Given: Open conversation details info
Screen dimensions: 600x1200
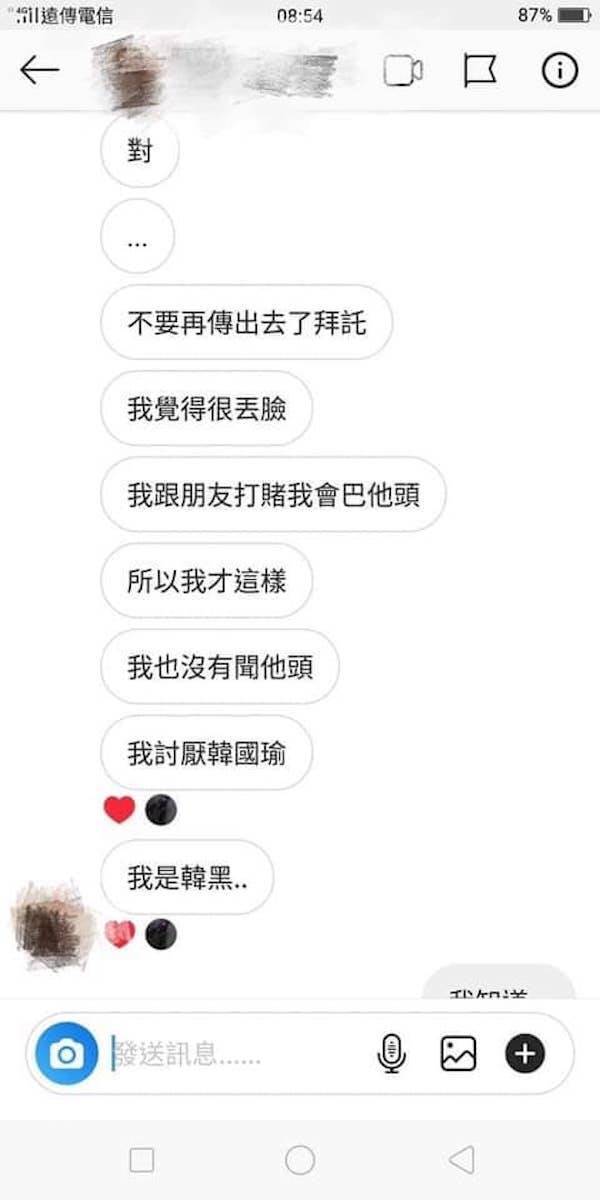Looking at the screenshot, I should [560, 70].
